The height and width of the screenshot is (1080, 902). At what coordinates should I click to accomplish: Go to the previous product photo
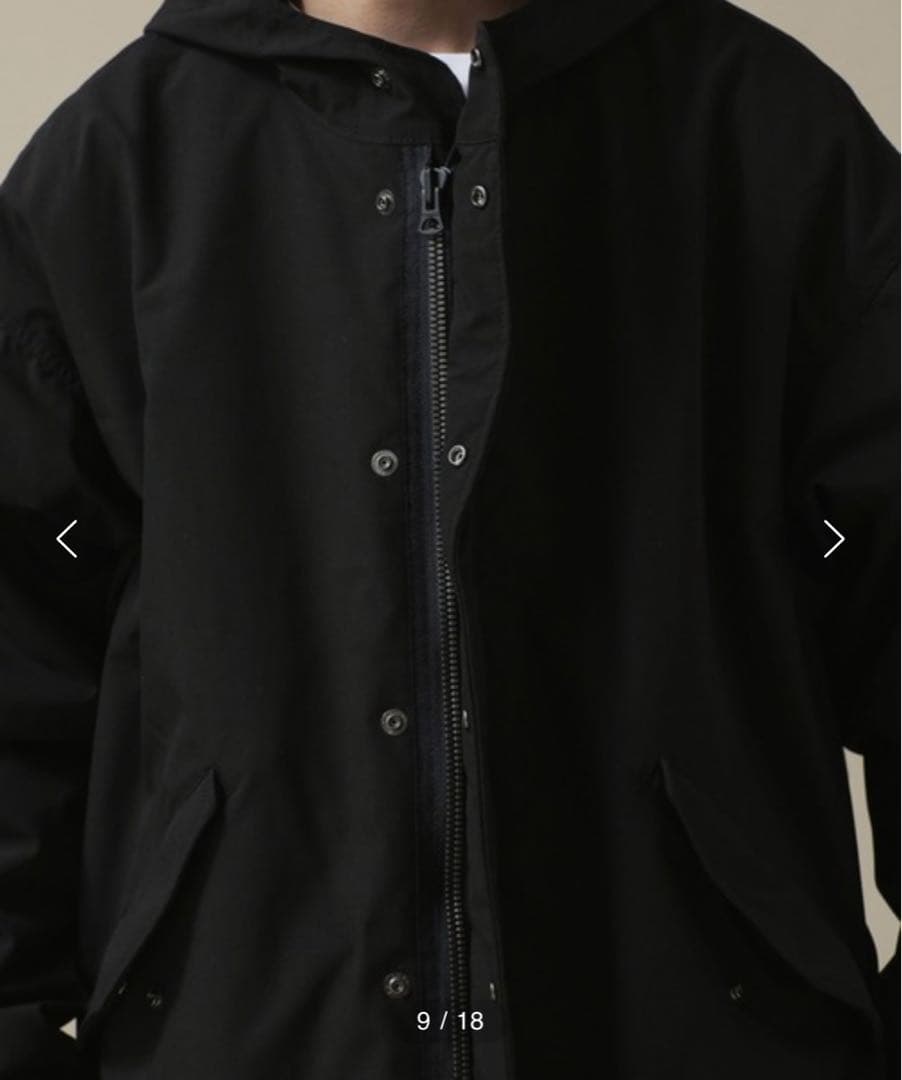click(x=67, y=539)
